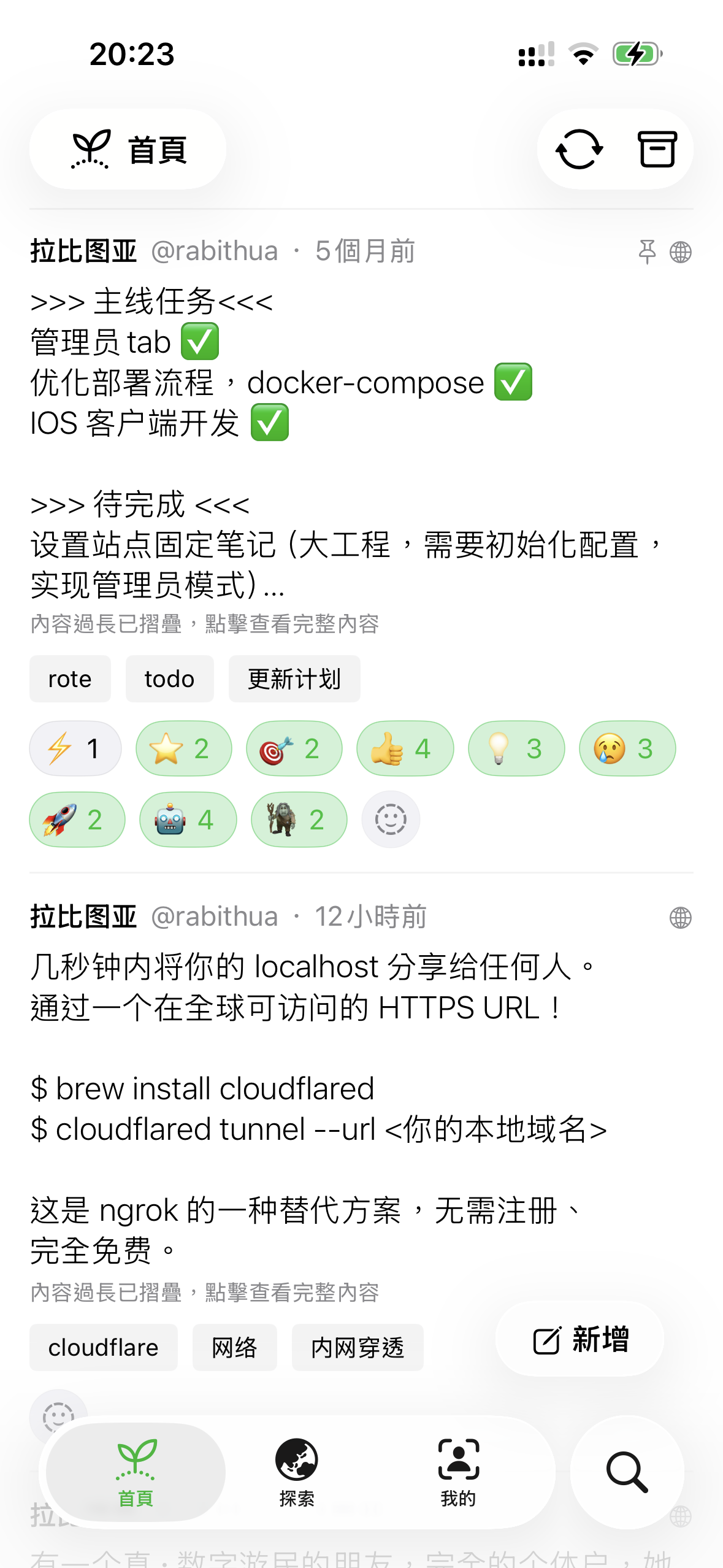Toggle the star reaction

[183, 748]
